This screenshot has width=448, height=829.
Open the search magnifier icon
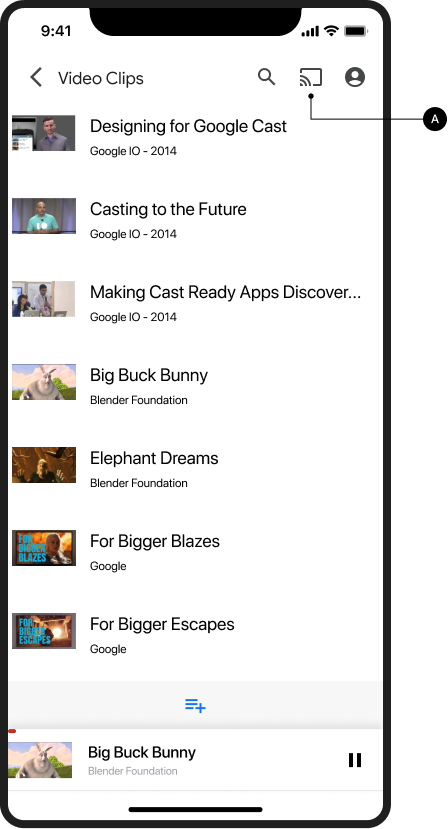tap(267, 77)
